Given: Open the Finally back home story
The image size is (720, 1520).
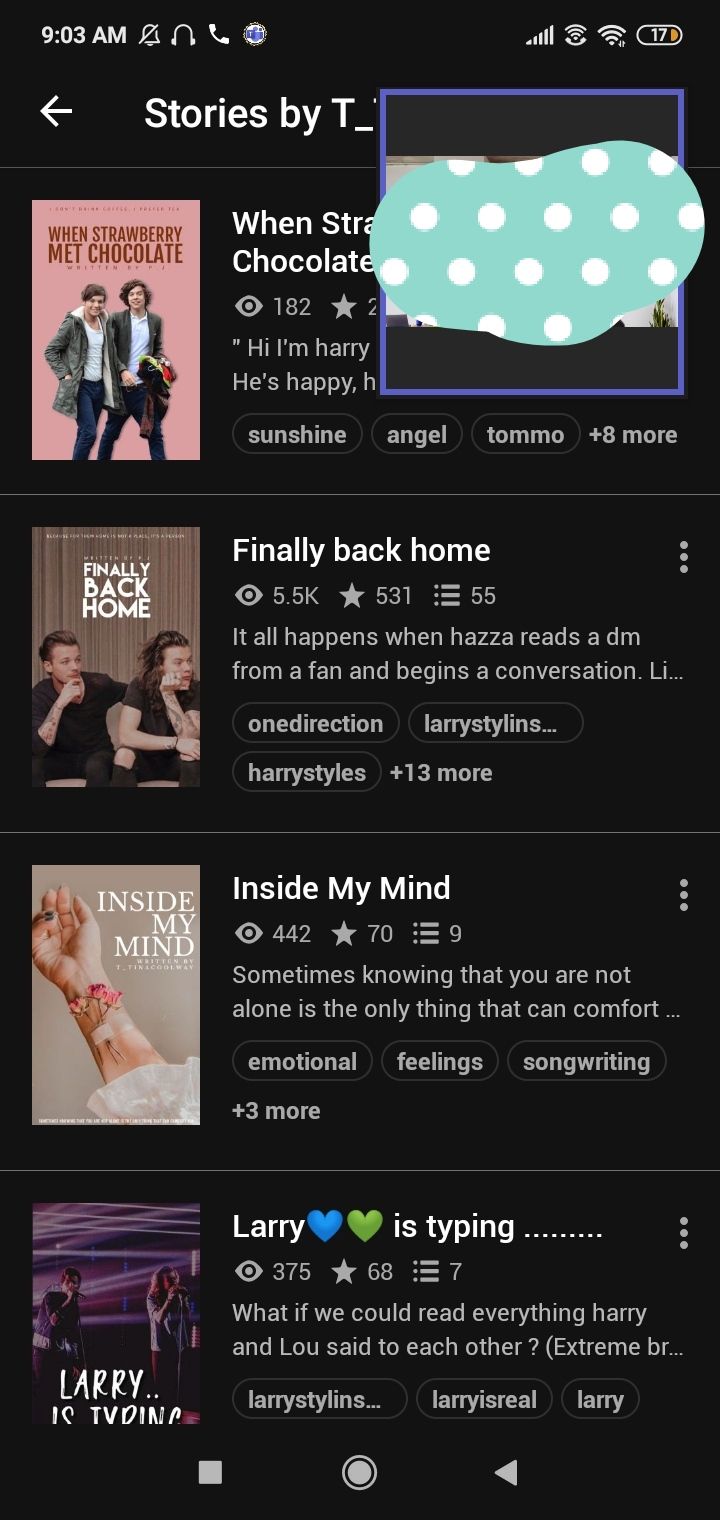Looking at the screenshot, I should (x=361, y=550).
